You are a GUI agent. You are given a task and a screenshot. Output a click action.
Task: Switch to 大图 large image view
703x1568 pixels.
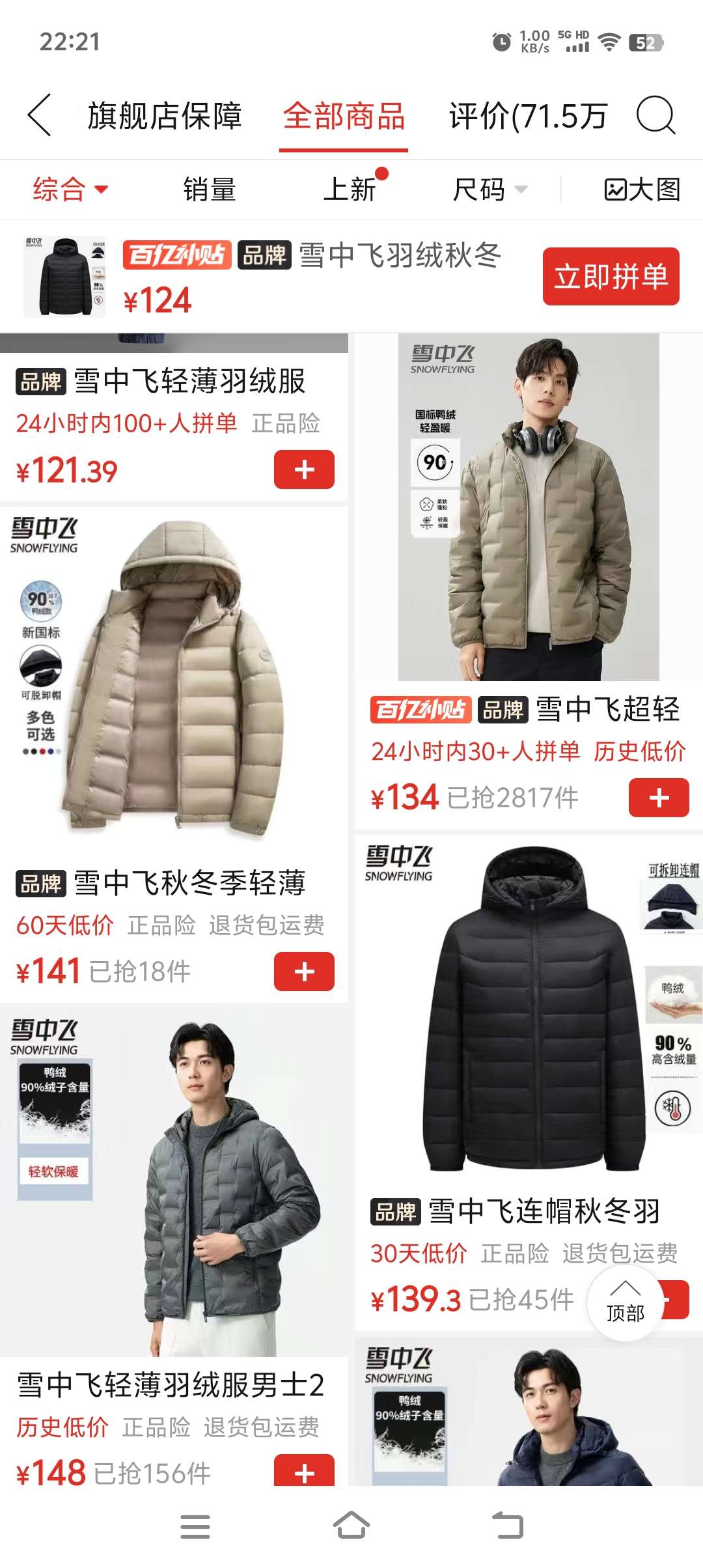(x=642, y=189)
